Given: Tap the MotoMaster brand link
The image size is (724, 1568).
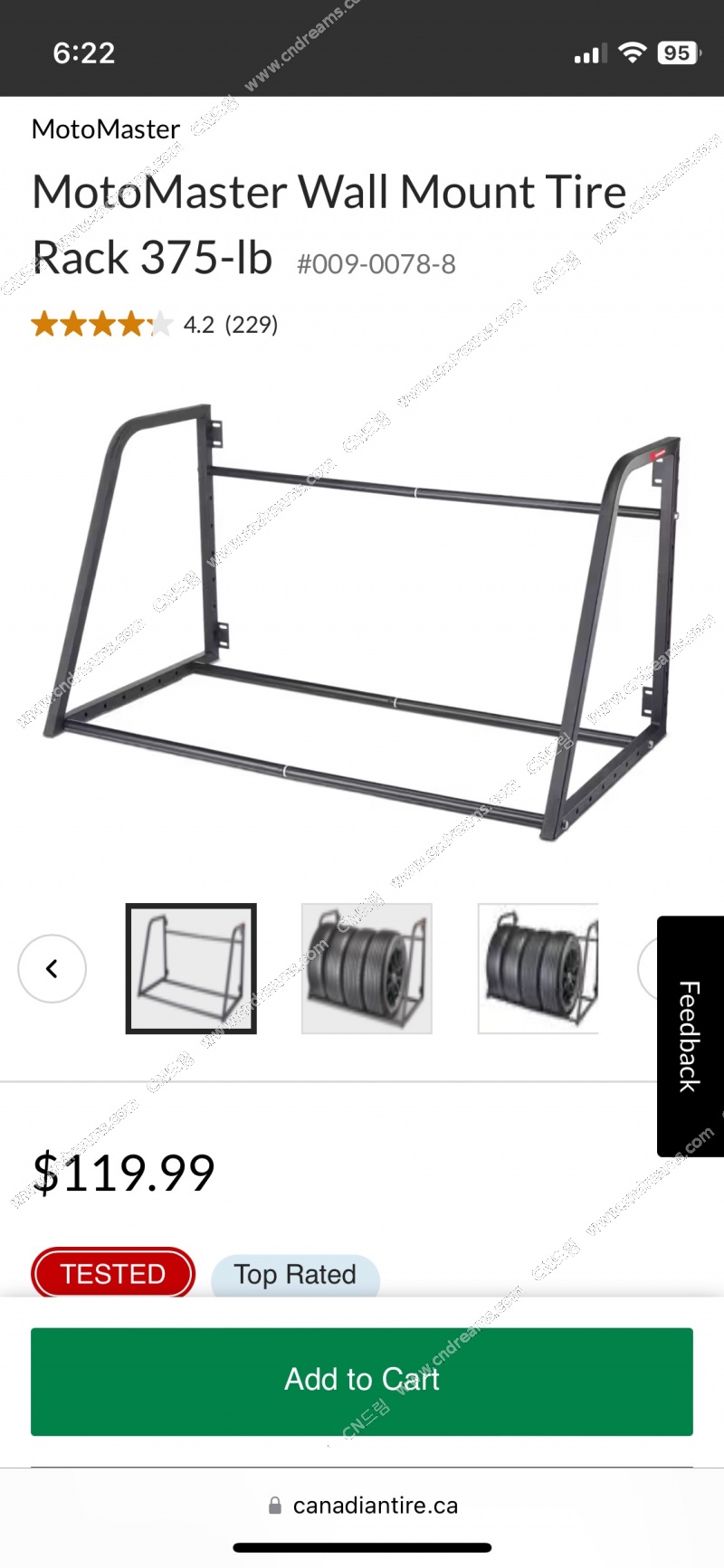Looking at the screenshot, I should pyautogui.click(x=106, y=129).
